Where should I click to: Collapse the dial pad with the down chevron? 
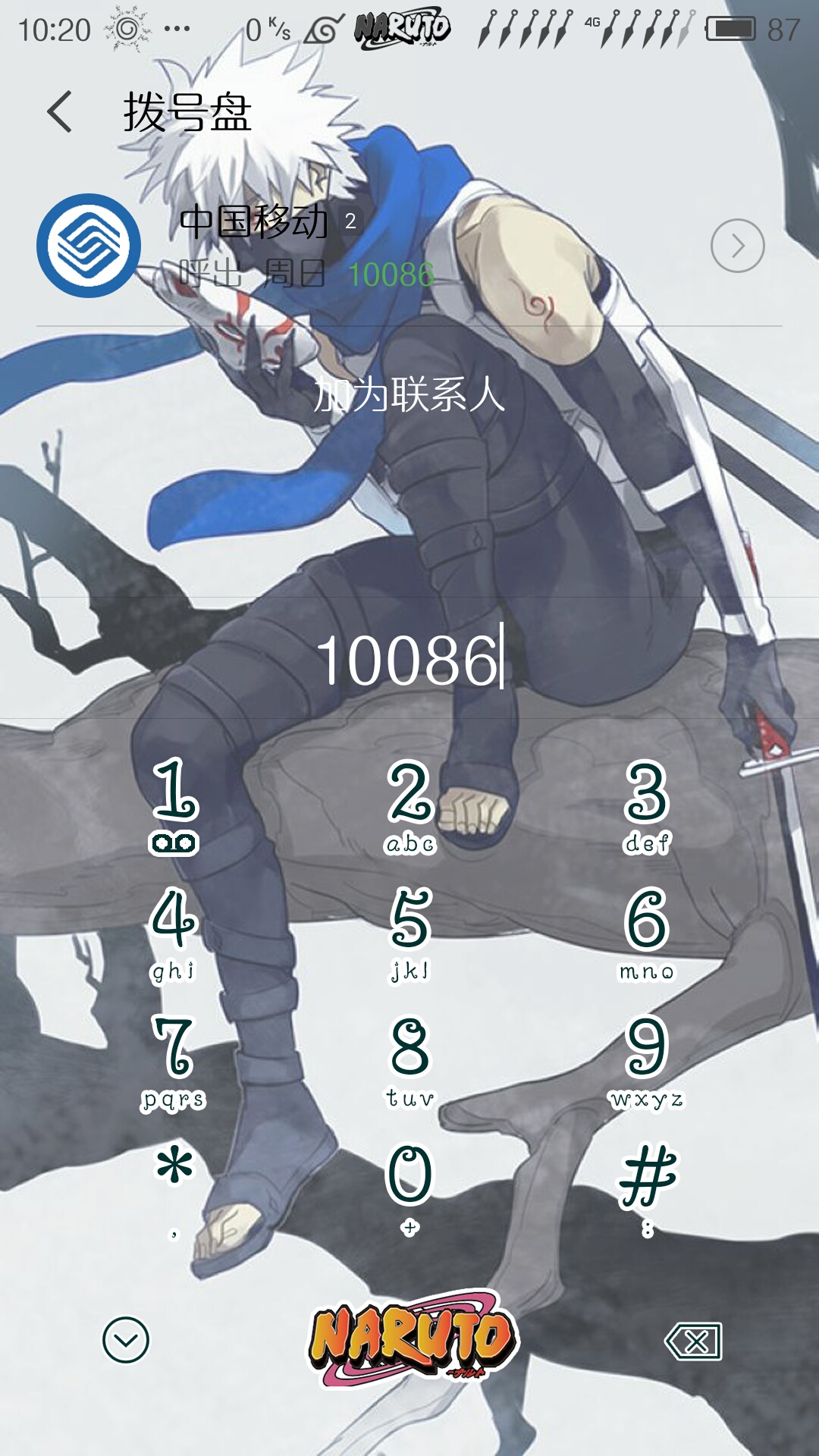[x=126, y=1340]
